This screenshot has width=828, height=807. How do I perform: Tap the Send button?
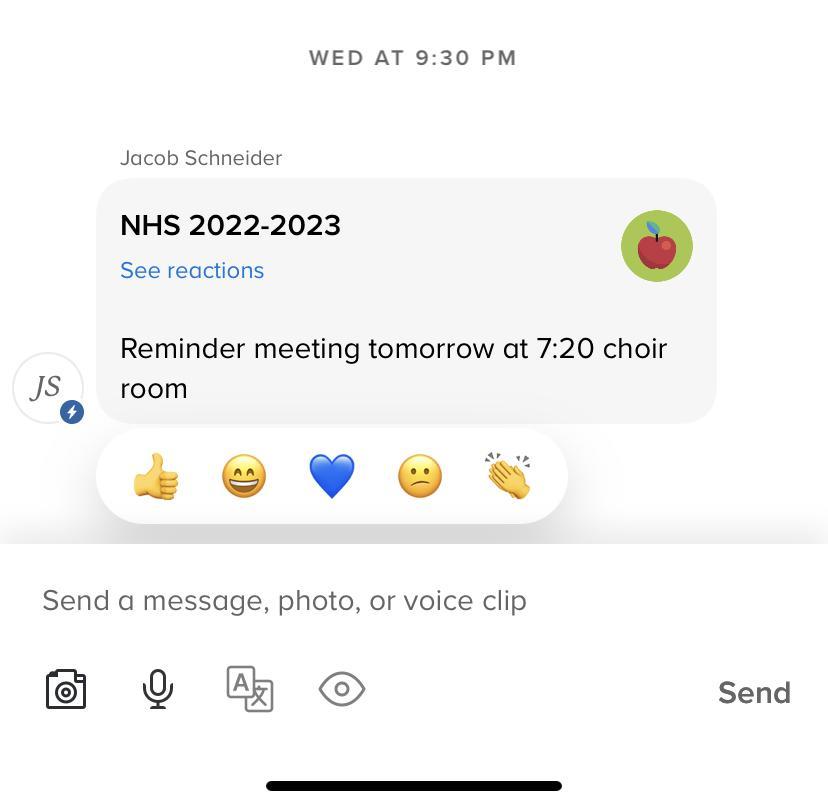(754, 692)
